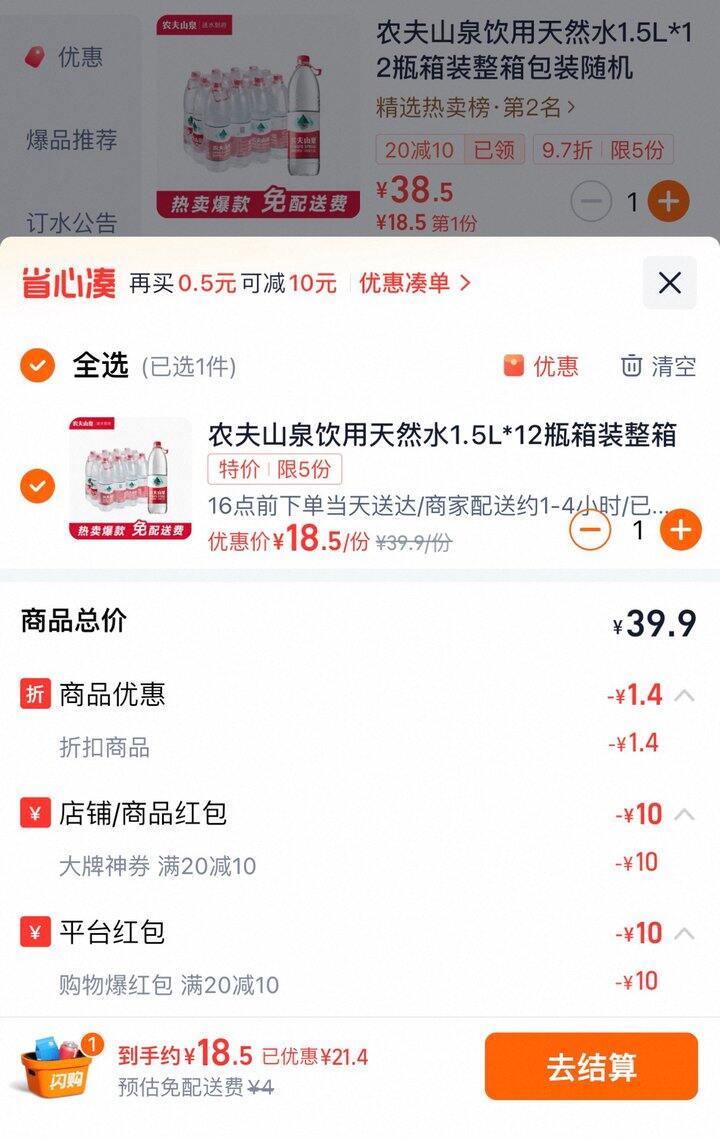Tap 去结算 to check out
The height and width of the screenshot is (1139, 720).
(x=591, y=1067)
